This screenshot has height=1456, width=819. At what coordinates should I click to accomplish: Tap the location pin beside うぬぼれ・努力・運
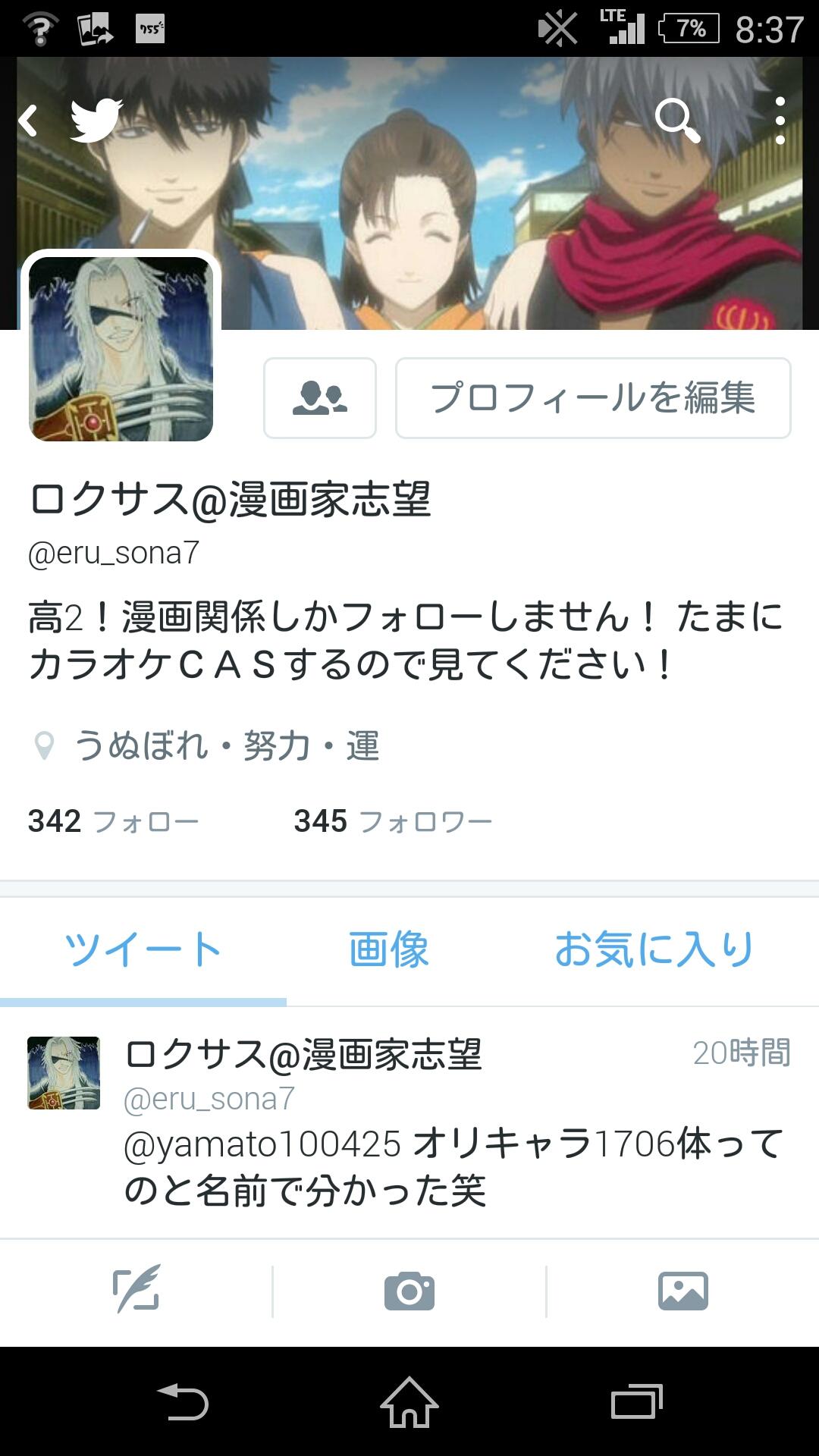click(45, 746)
